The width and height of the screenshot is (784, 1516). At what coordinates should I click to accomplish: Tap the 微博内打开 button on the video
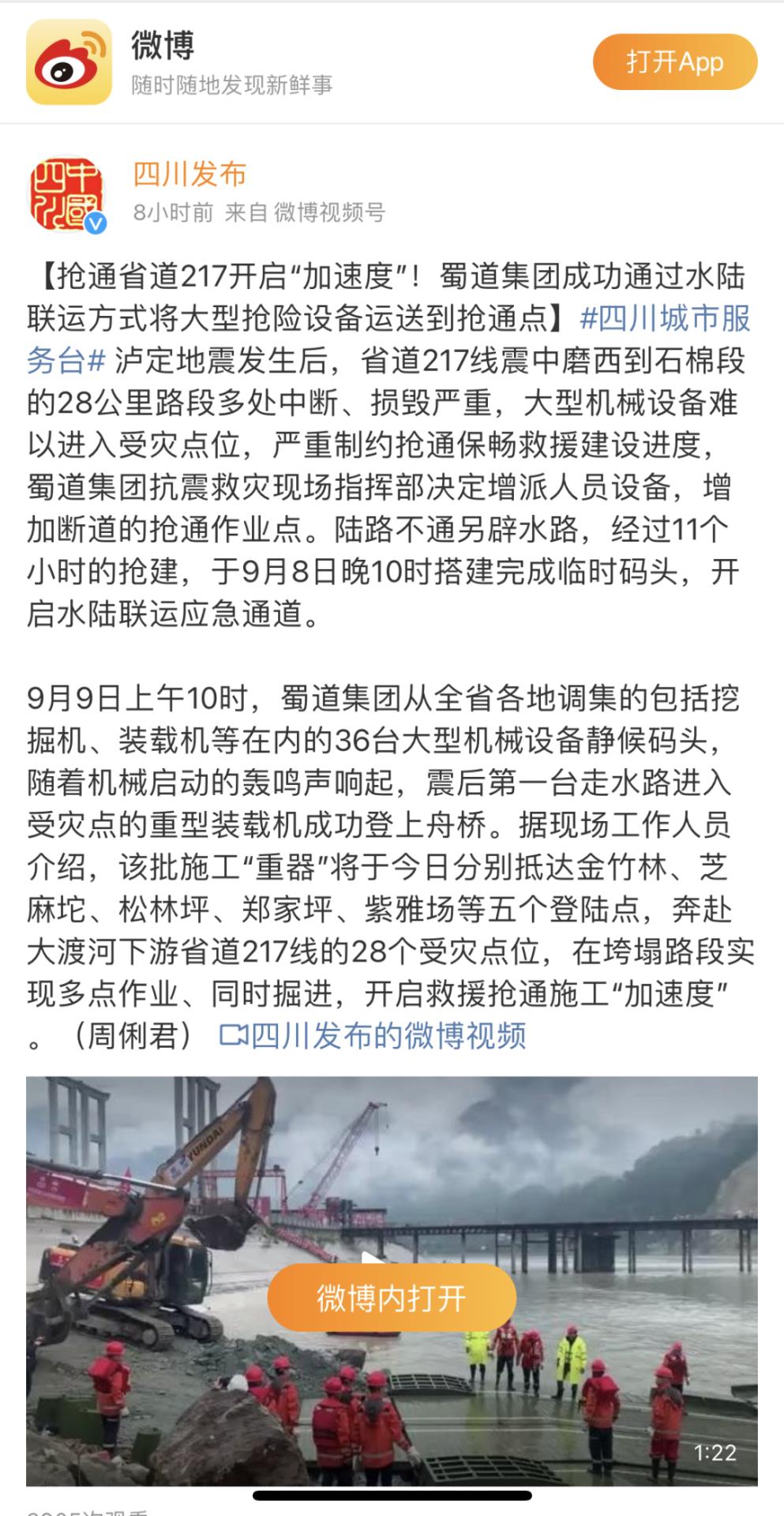coord(392,1297)
